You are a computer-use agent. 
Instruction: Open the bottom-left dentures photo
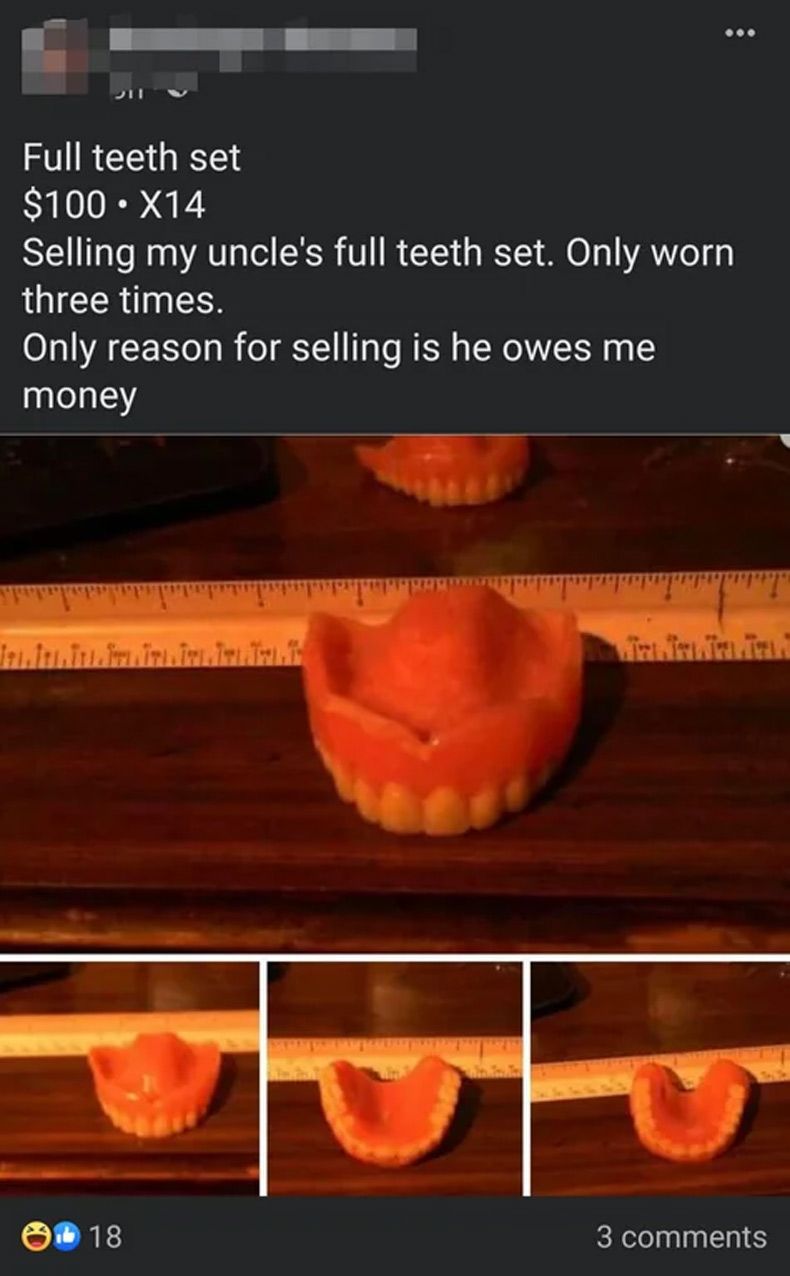coord(129,1078)
